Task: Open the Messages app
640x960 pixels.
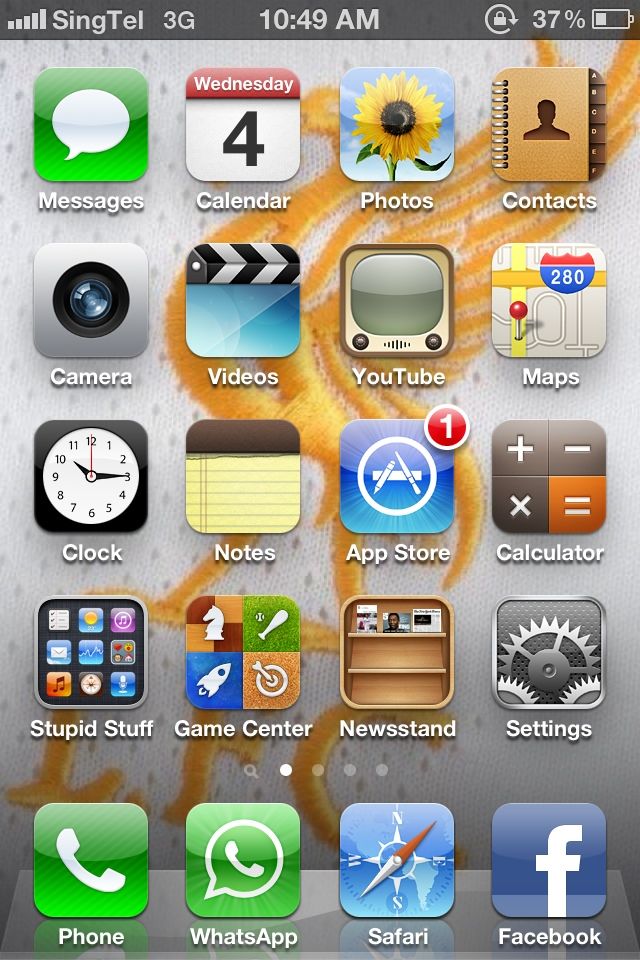Action: tap(91, 124)
